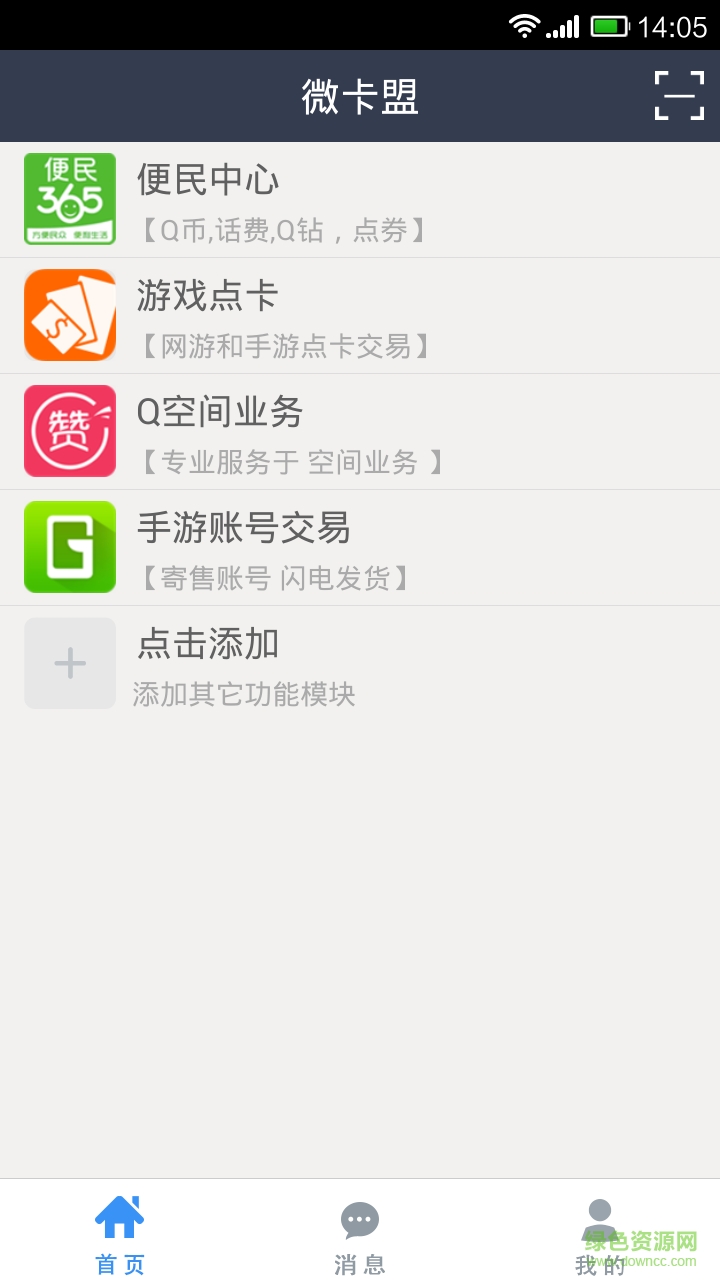Tap the orange card icon for 游戏点卡

tap(69, 314)
